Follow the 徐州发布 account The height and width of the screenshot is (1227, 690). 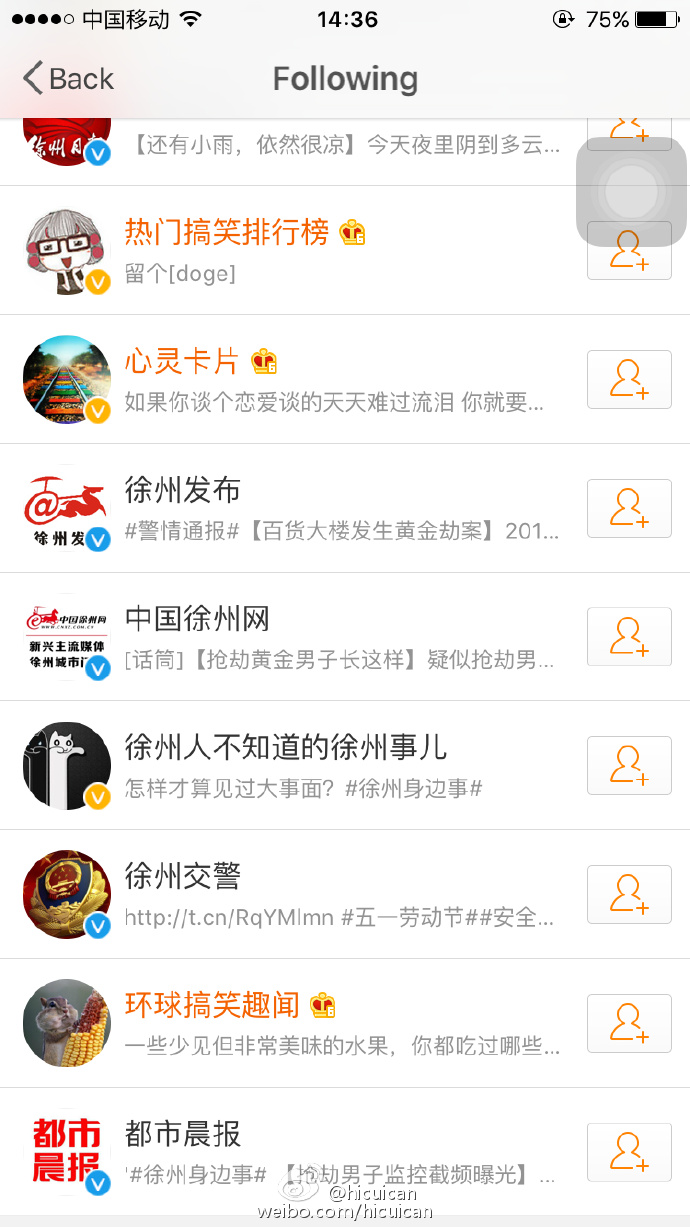[x=628, y=509]
